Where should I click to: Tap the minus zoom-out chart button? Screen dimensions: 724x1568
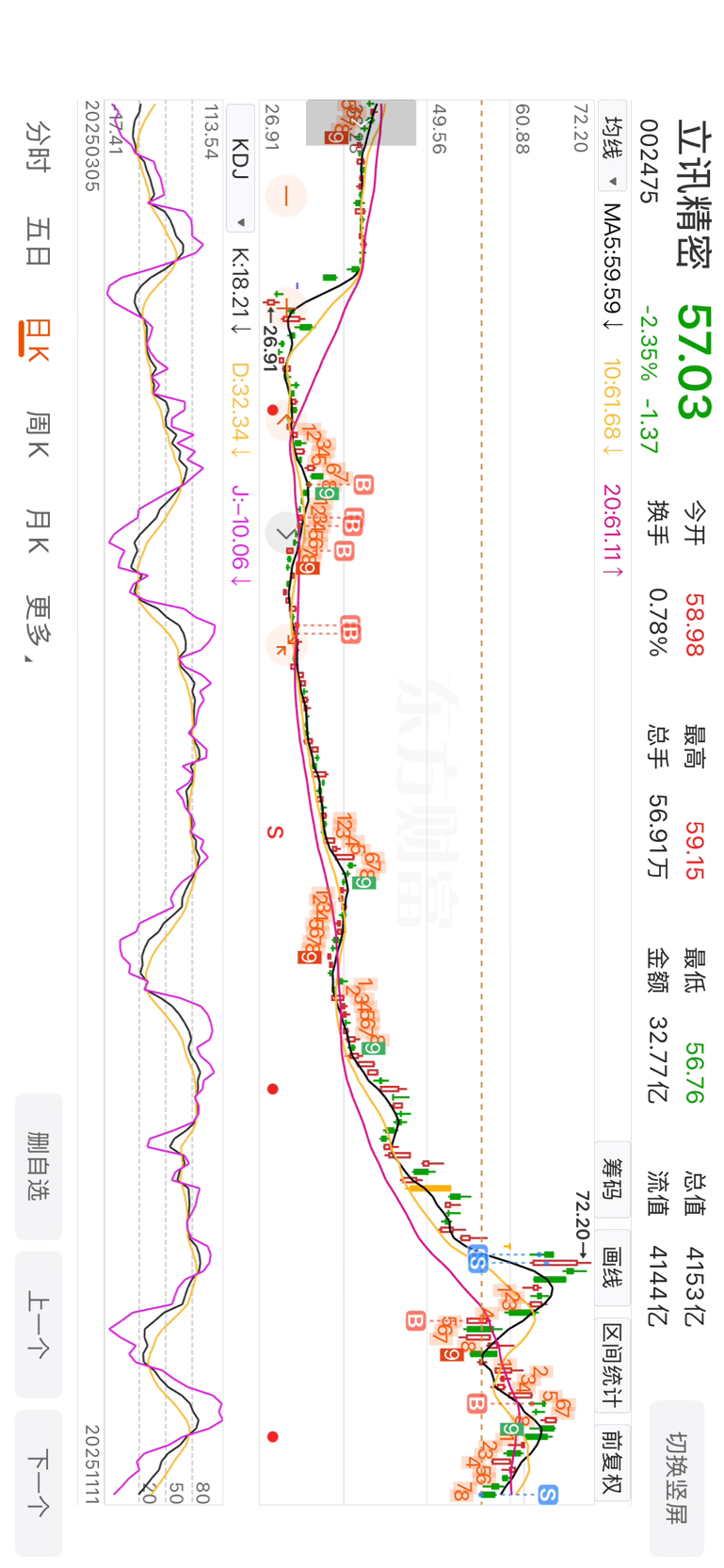285,196
